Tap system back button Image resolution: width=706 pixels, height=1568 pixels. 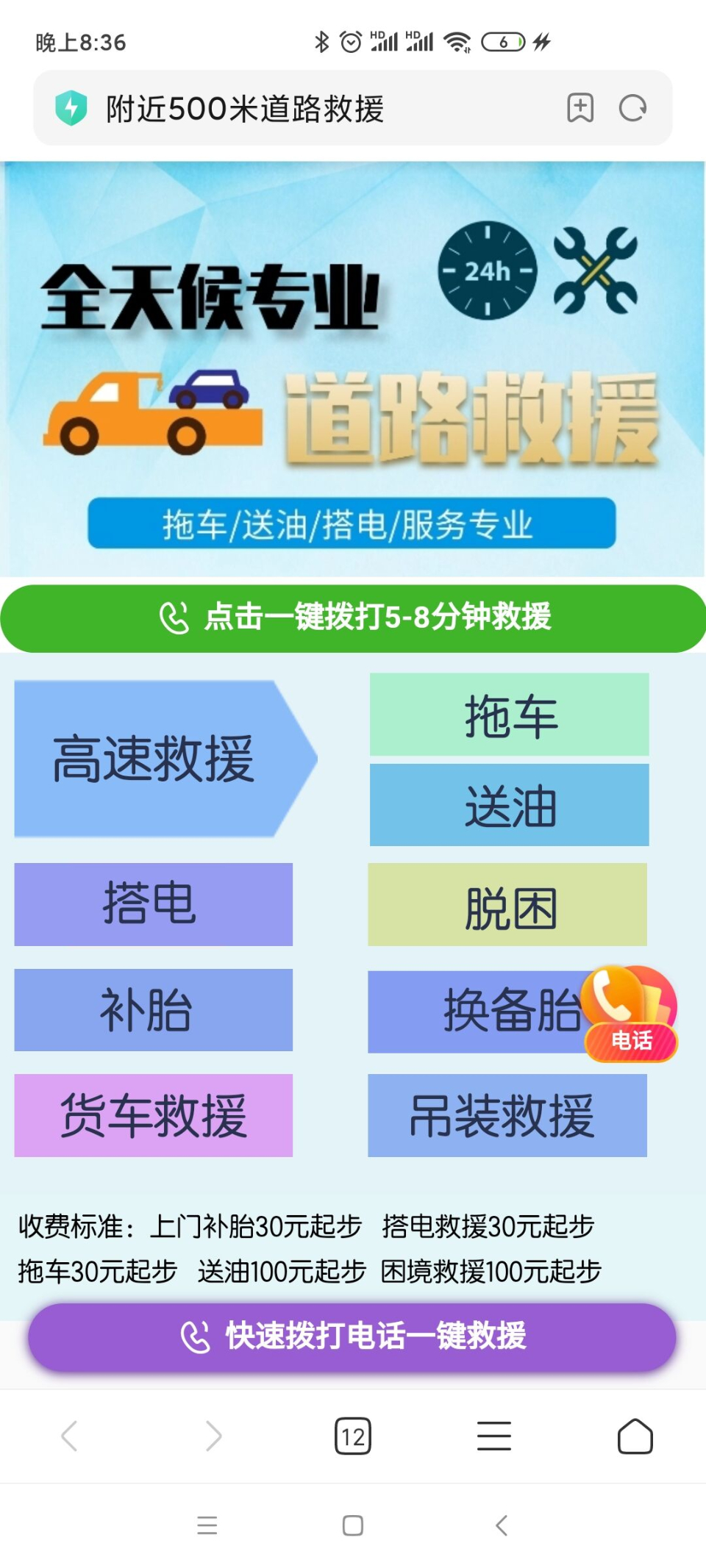[x=502, y=1525]
